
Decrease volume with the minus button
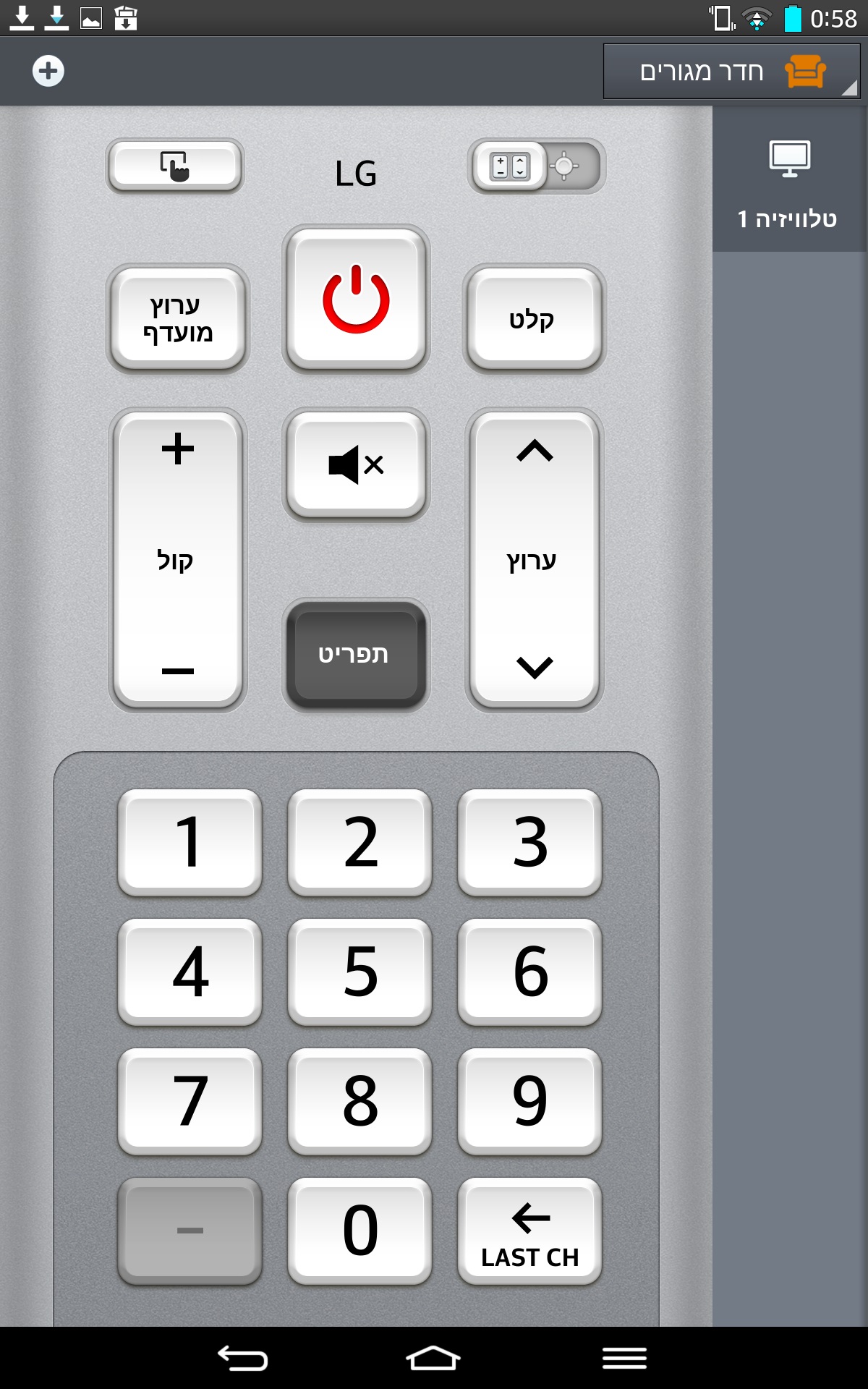[178, 671]
